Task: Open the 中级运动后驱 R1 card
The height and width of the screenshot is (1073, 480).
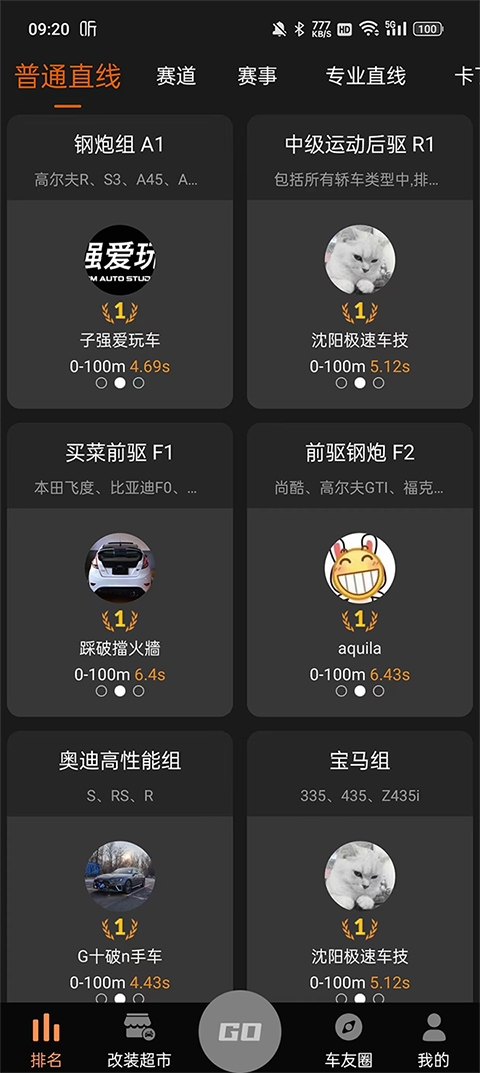Action: (359, 261)
